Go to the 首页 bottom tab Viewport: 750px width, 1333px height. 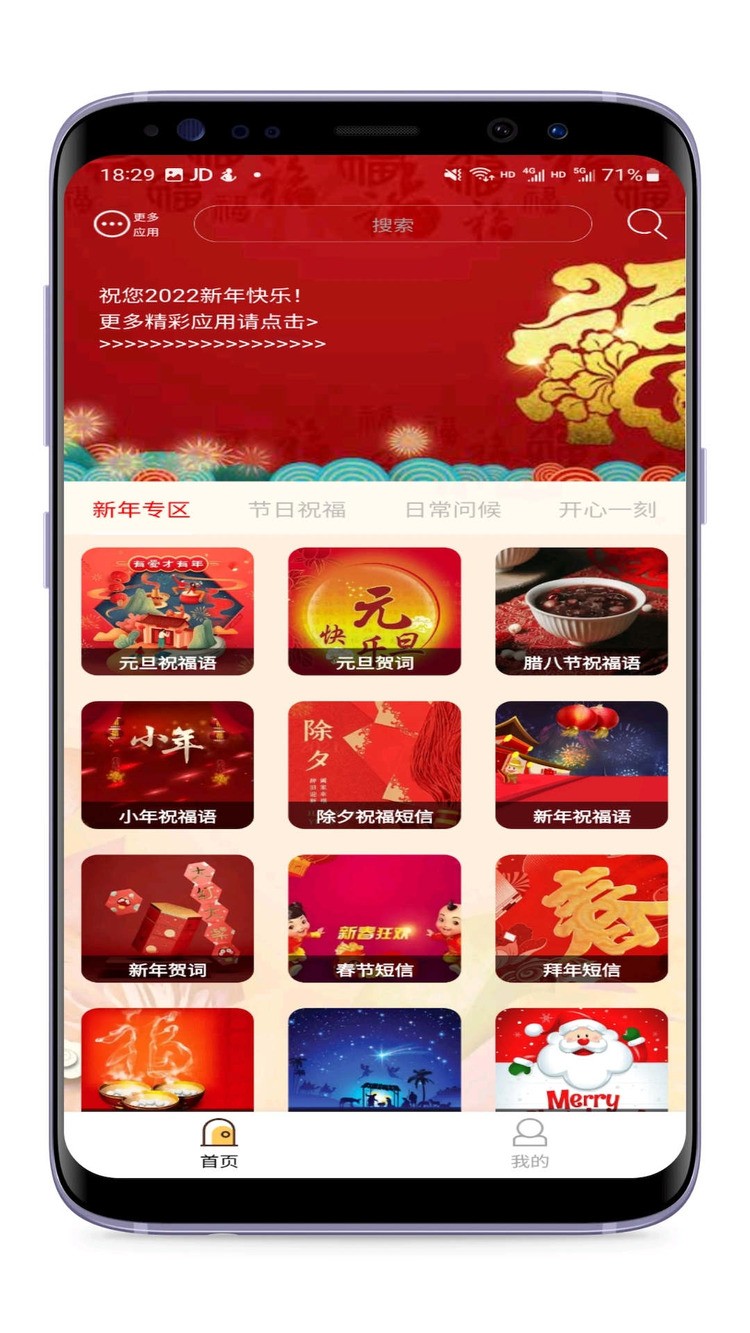[219, 1144]
